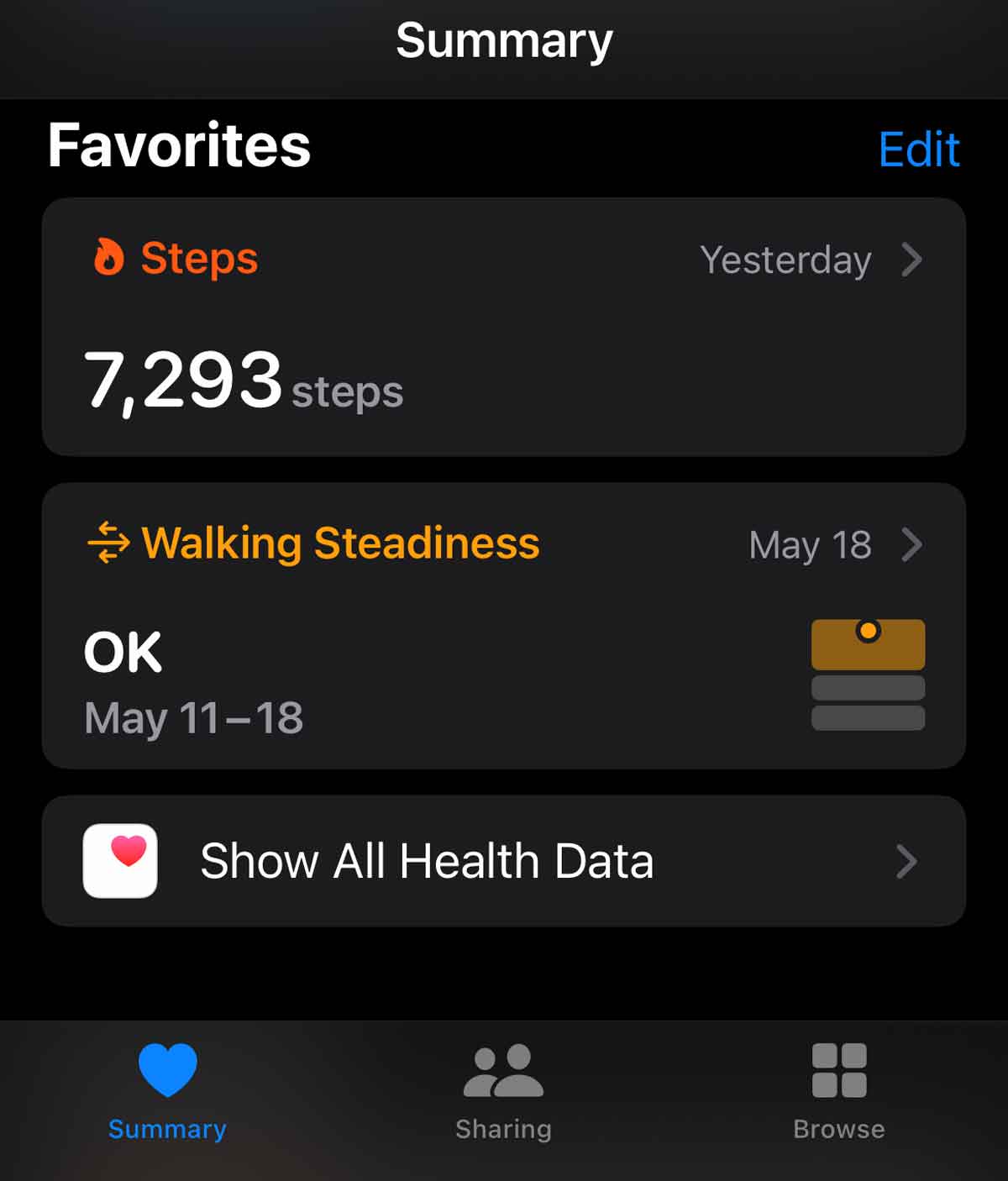The image size is (1008, 1181).
Task: Click the May 11–18 date range
Action: tap(194, 716)
